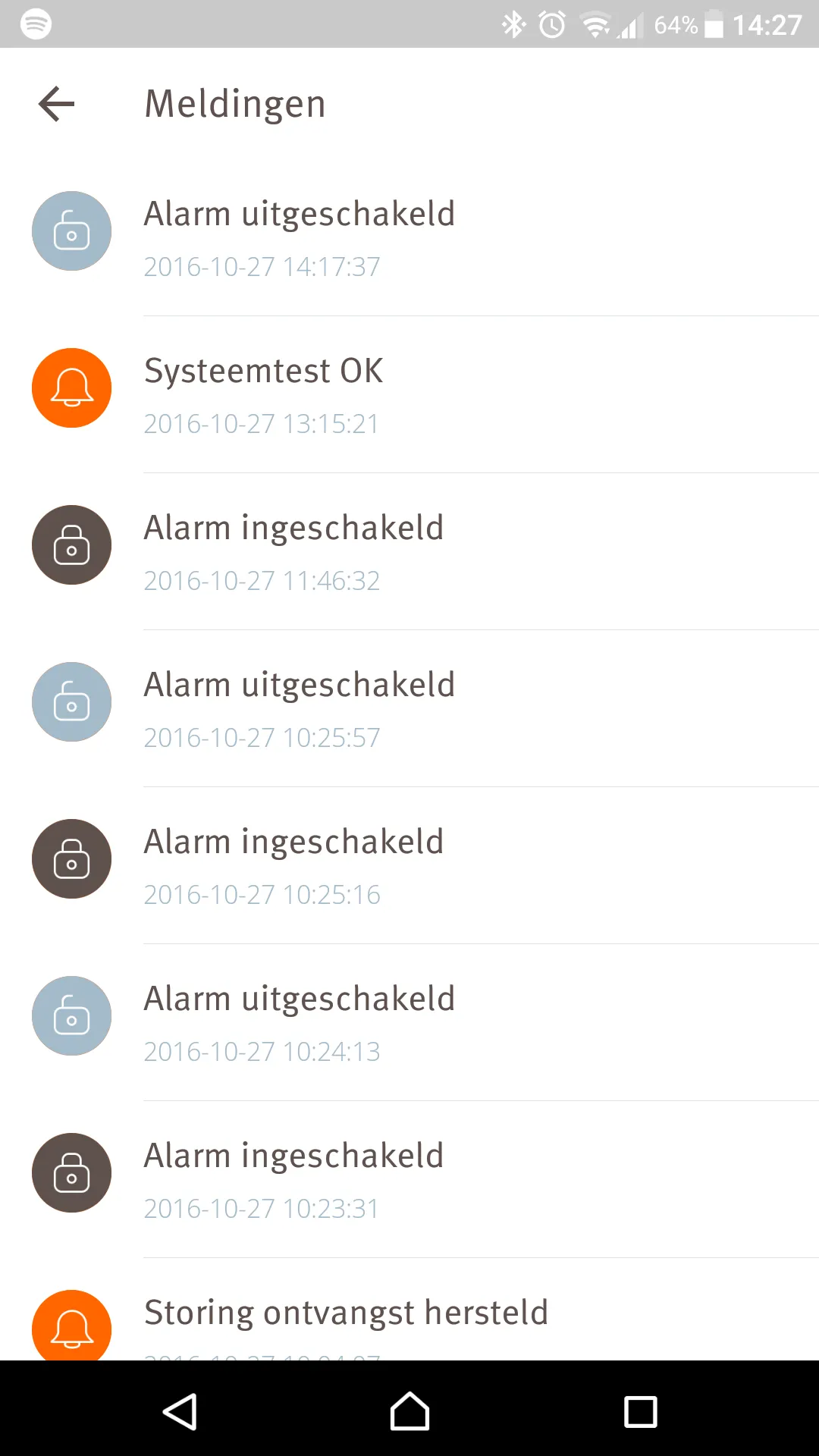
Task: Tap the back arrow to leave Meldingen
Action: pyautogui.click(x=55, y=103)
